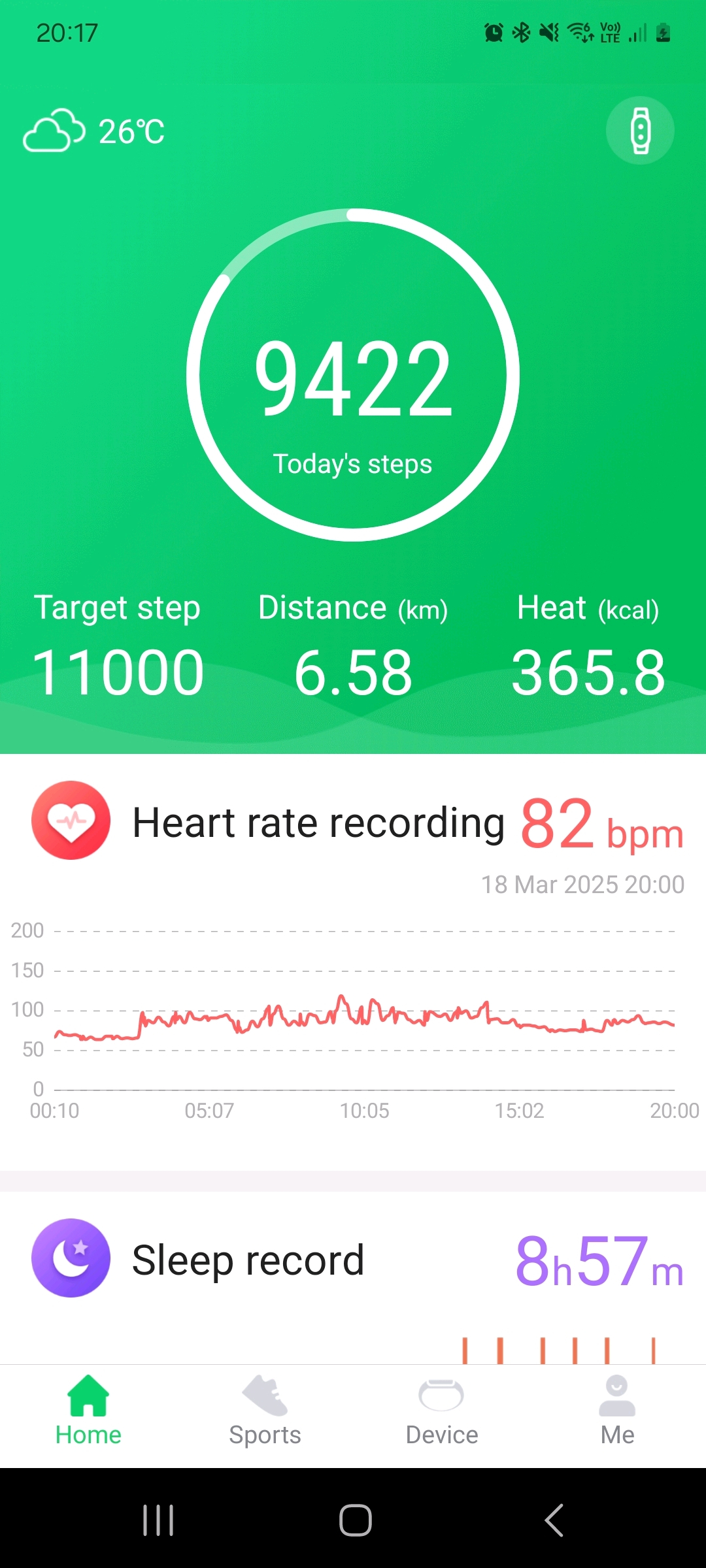The width and height of the screenshot is (706, 1568).
Task: Open today's steps circle with 9422
Action: pos(353,375)
